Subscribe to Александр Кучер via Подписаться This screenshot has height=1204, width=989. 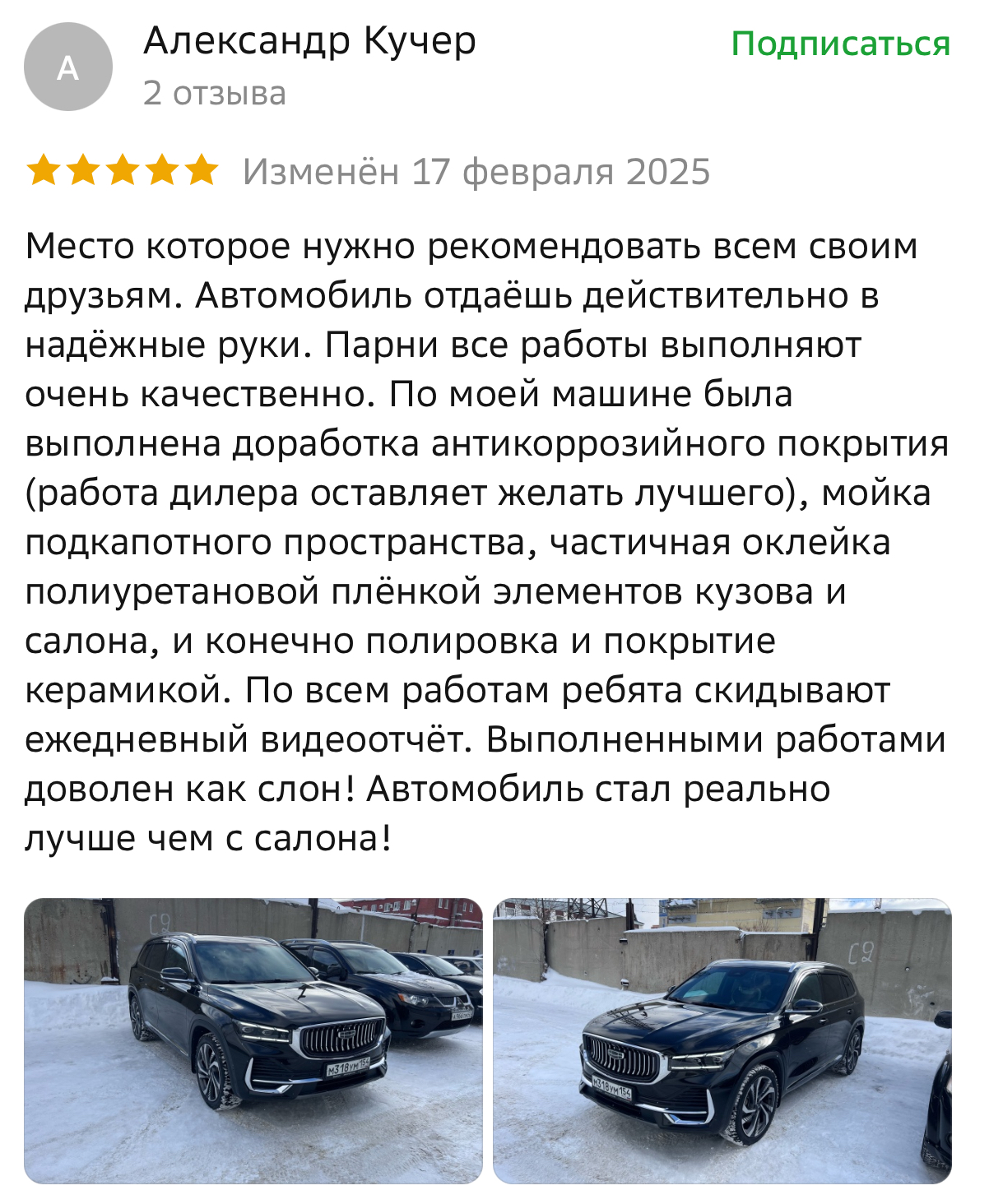[x=840, y=44]
